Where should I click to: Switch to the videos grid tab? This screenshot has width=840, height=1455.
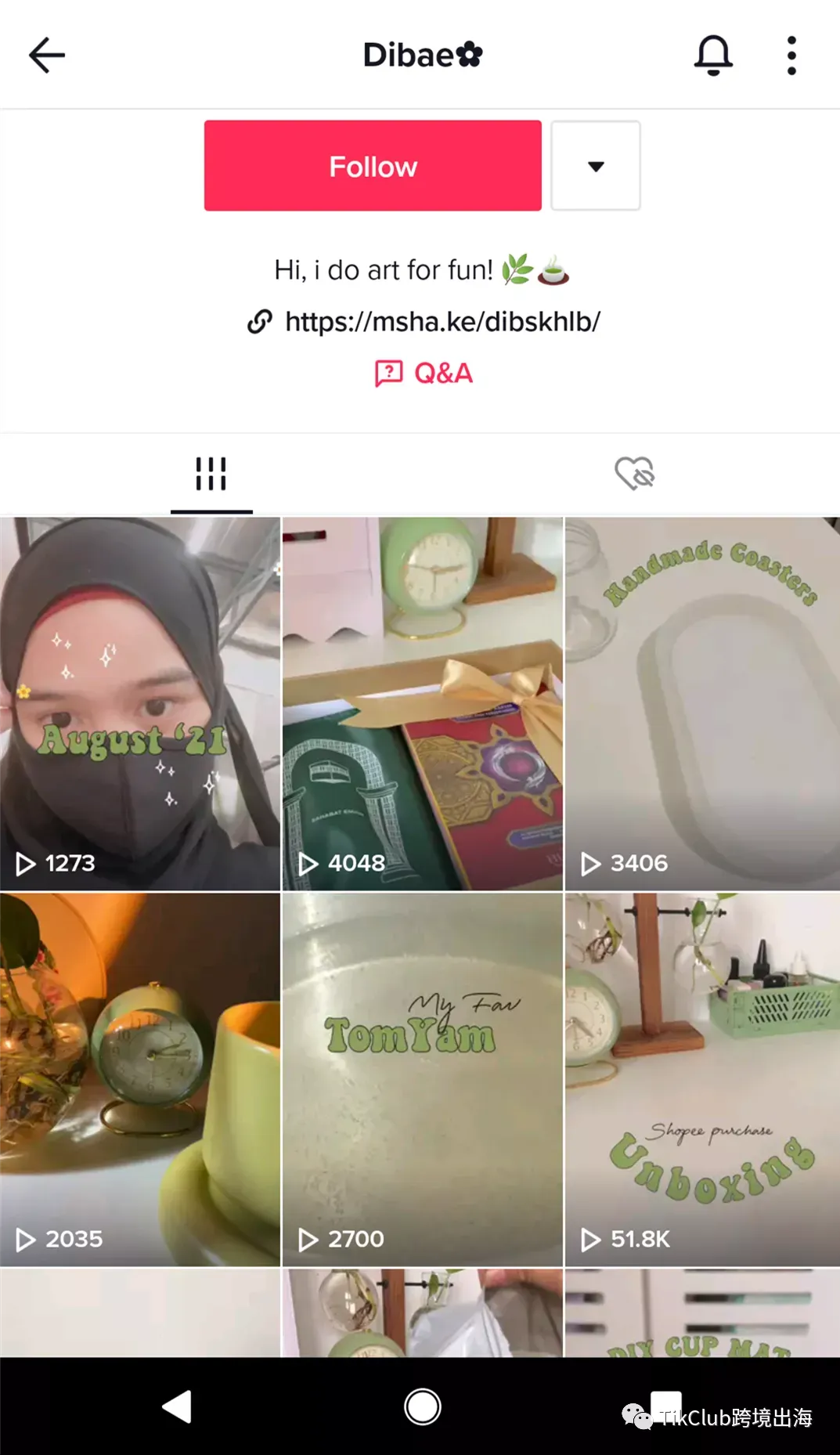pyautogui.click(x=211, y=474)
